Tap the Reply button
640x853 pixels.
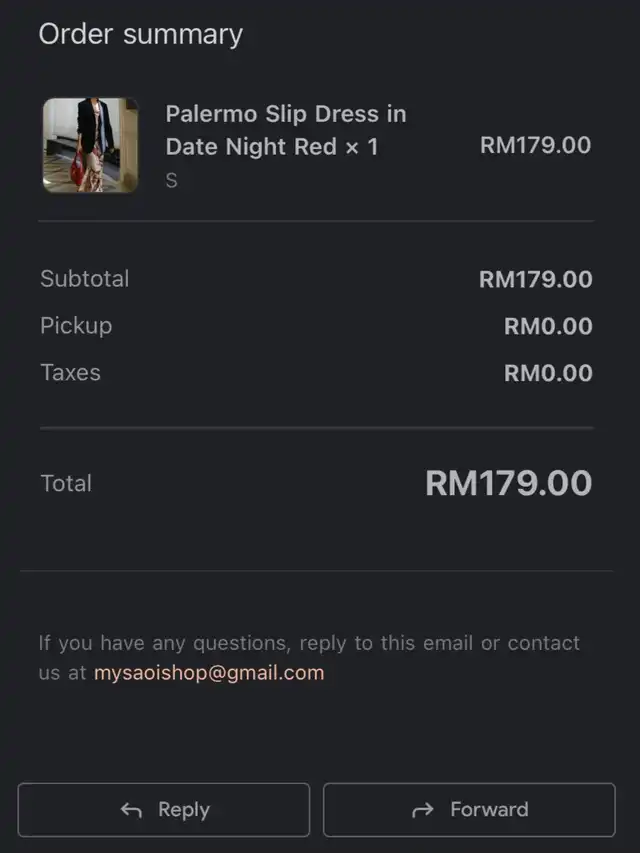164,809
